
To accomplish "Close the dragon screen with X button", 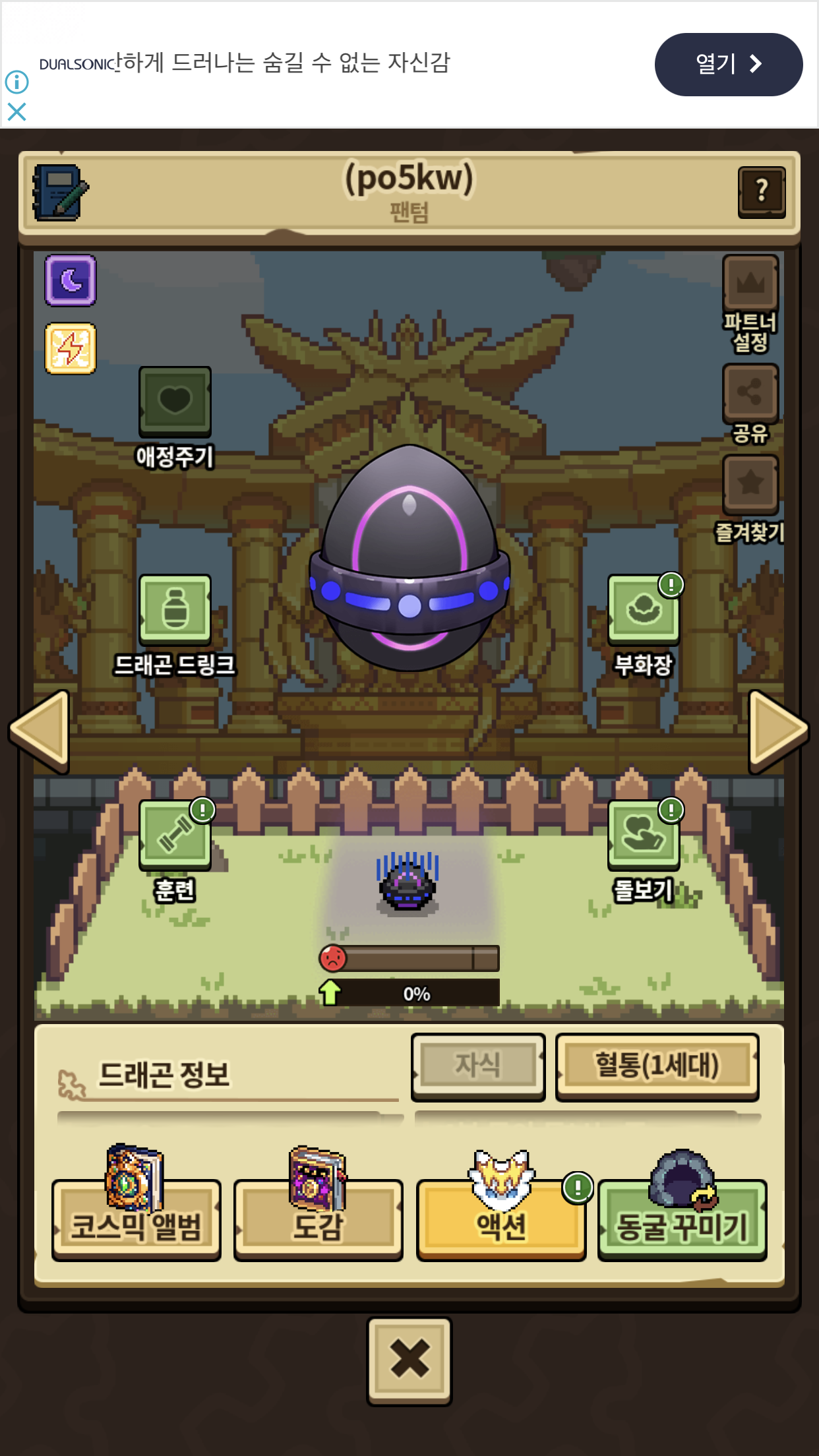I will pyautogui.click(x=409, y=1360).
